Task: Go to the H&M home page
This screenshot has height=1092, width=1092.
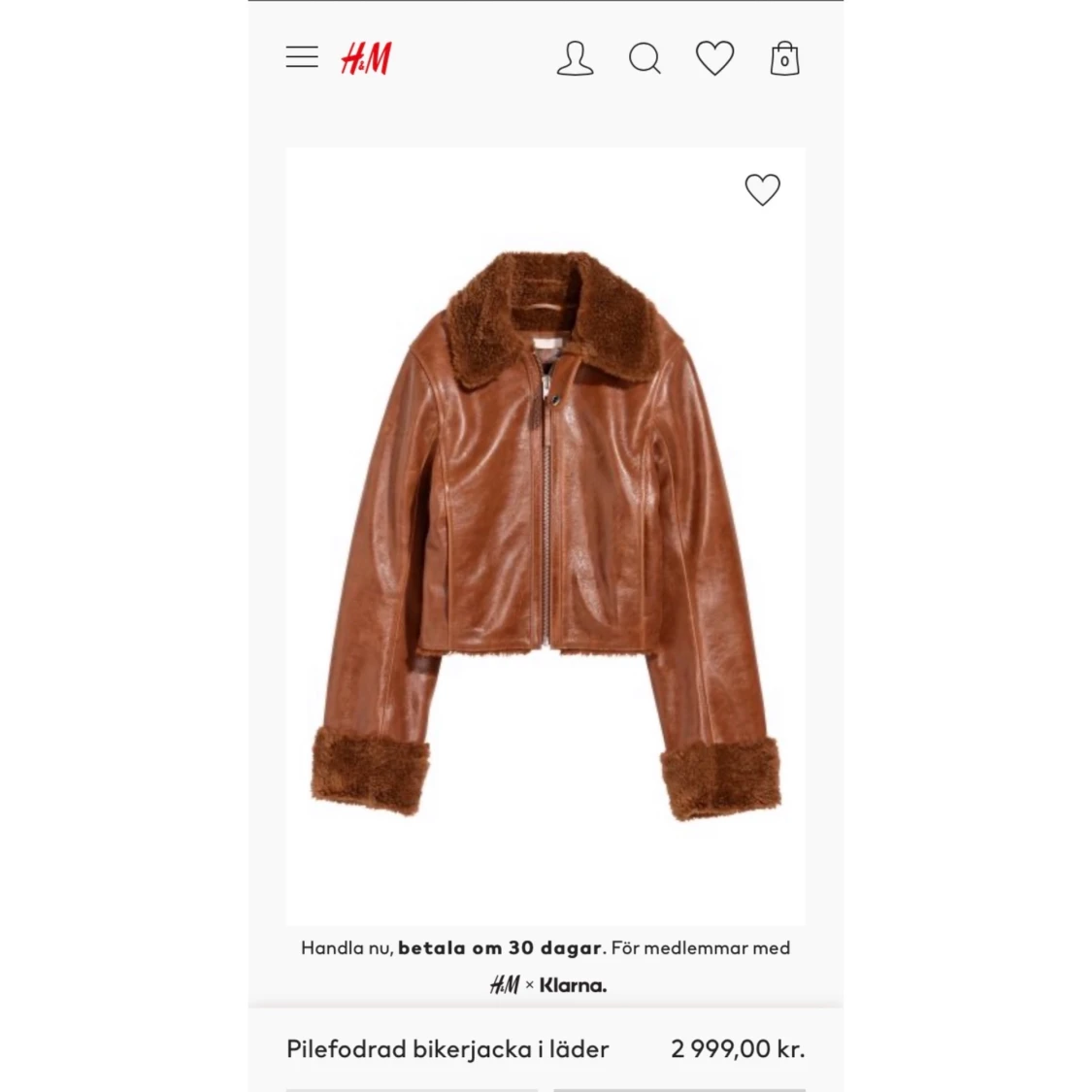Action: tap(366, 58)
